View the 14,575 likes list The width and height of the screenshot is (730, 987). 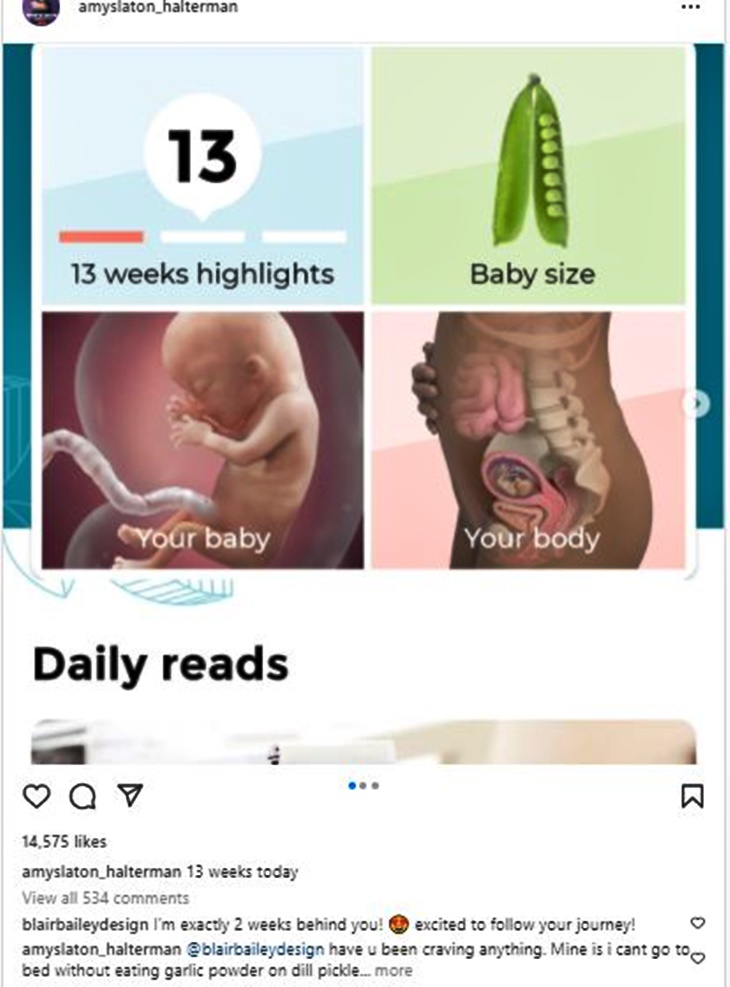click(x=64, y=842)
